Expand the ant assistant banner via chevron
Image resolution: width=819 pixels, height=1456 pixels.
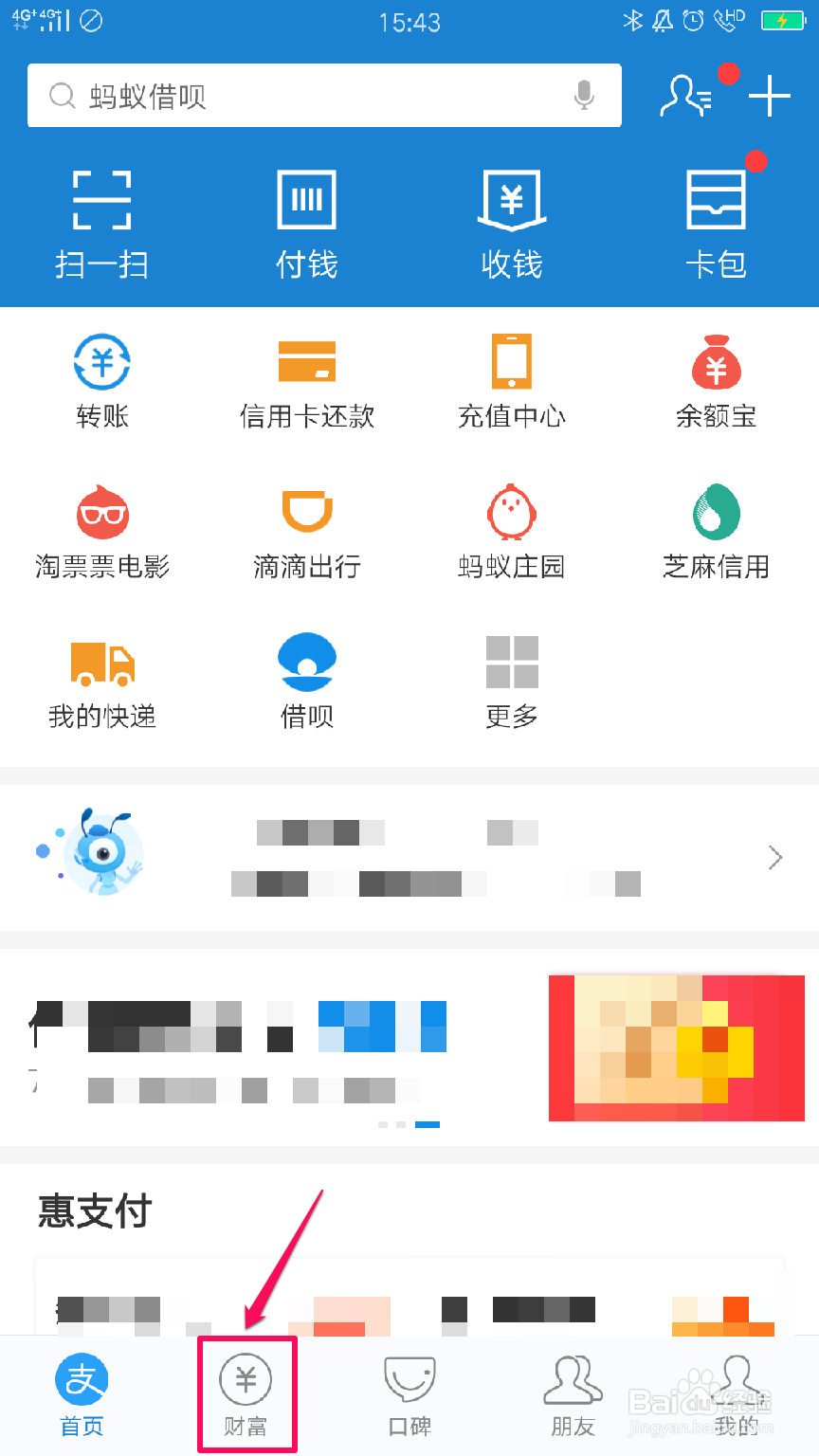coord(775,857)
